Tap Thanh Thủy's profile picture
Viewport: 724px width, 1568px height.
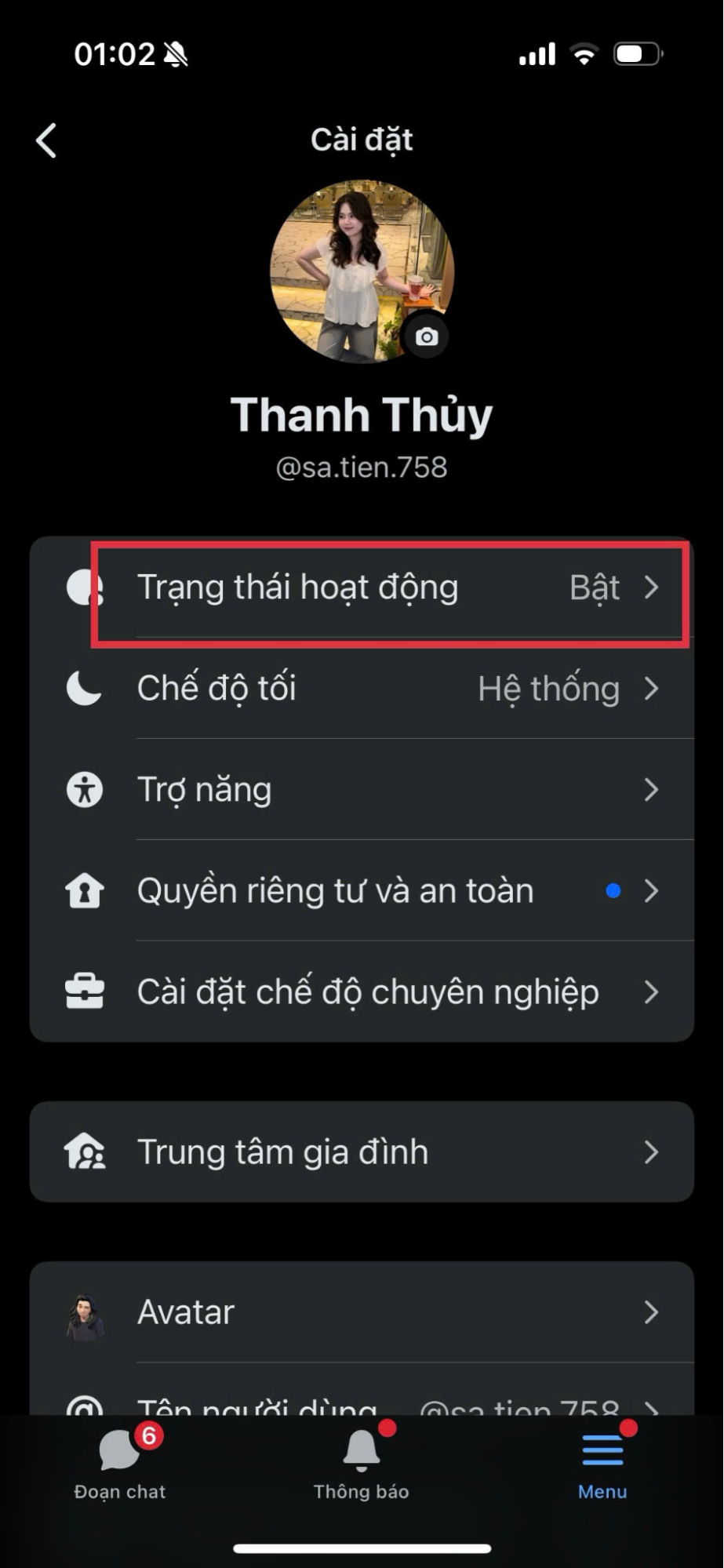(362, 272)
